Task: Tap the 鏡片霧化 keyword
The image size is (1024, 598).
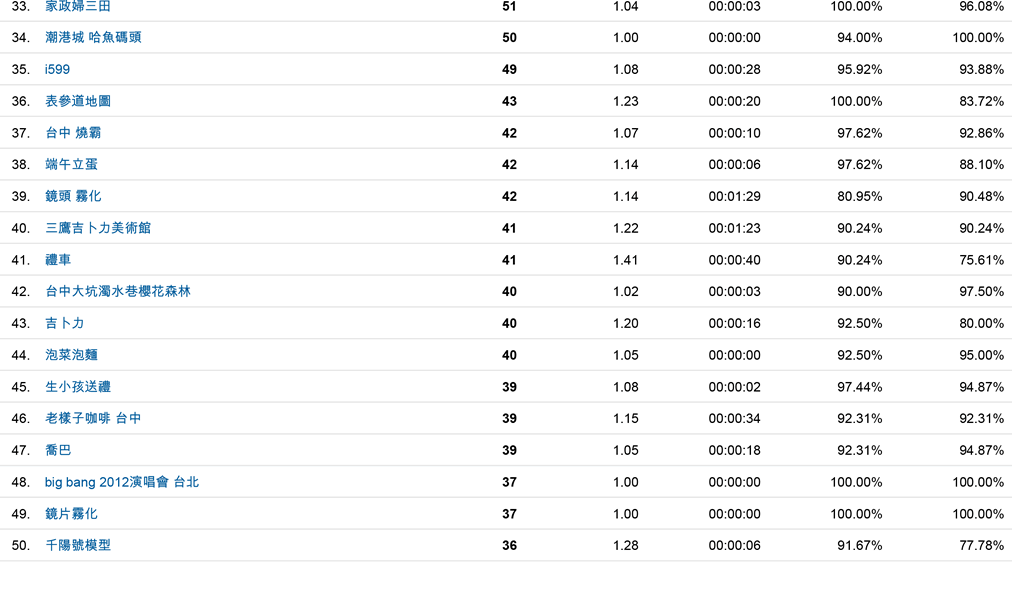Action: click(71, 514)
